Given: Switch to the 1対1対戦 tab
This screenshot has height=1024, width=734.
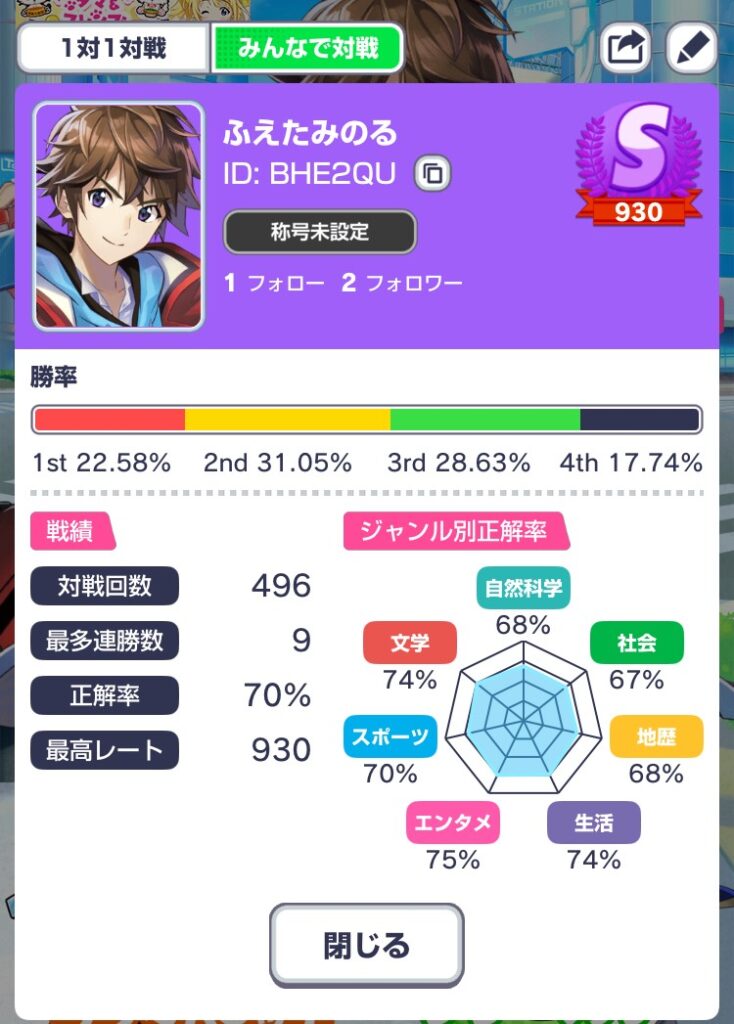Looking at the screenshot, I should click(x=113, y=48).
